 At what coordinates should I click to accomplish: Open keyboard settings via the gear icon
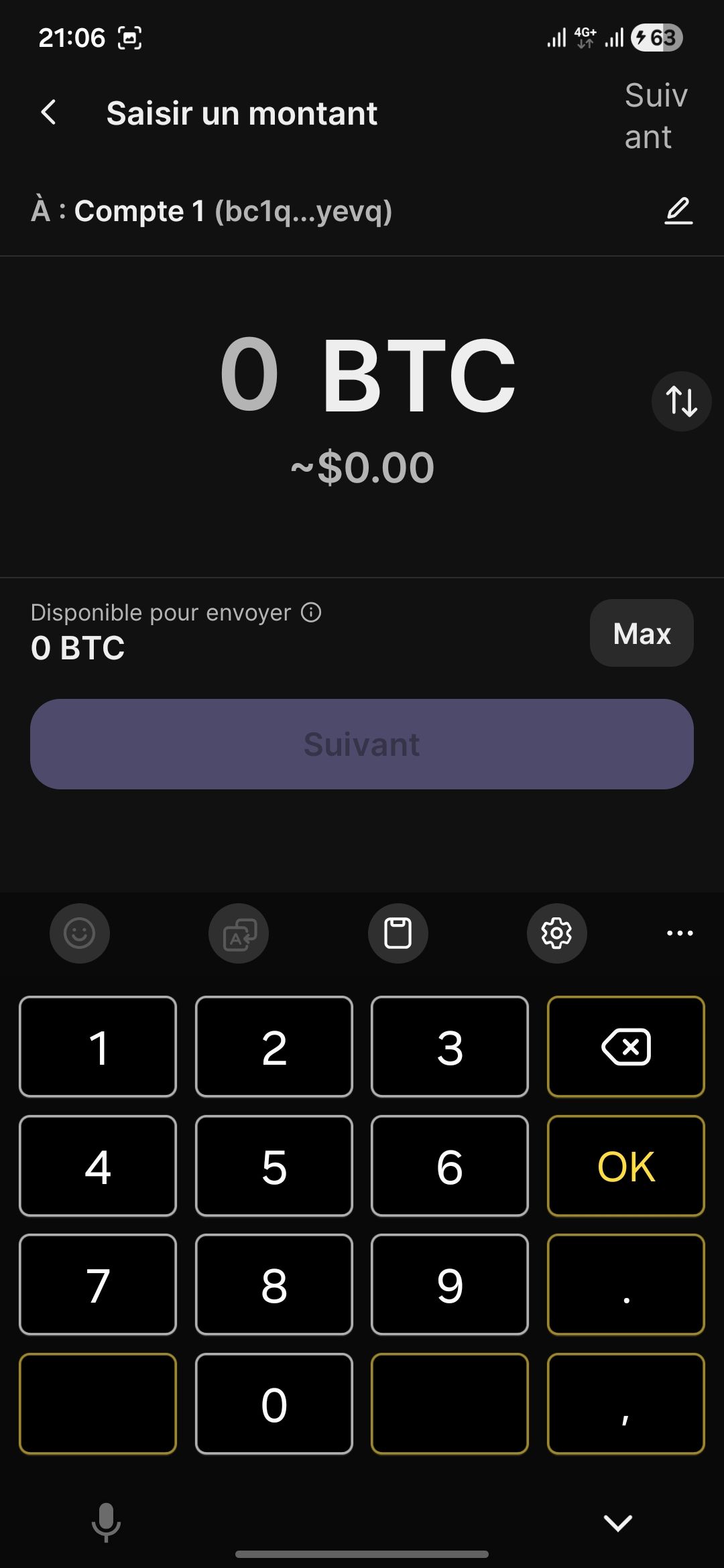pyautogui.click(x=557, y=933)
